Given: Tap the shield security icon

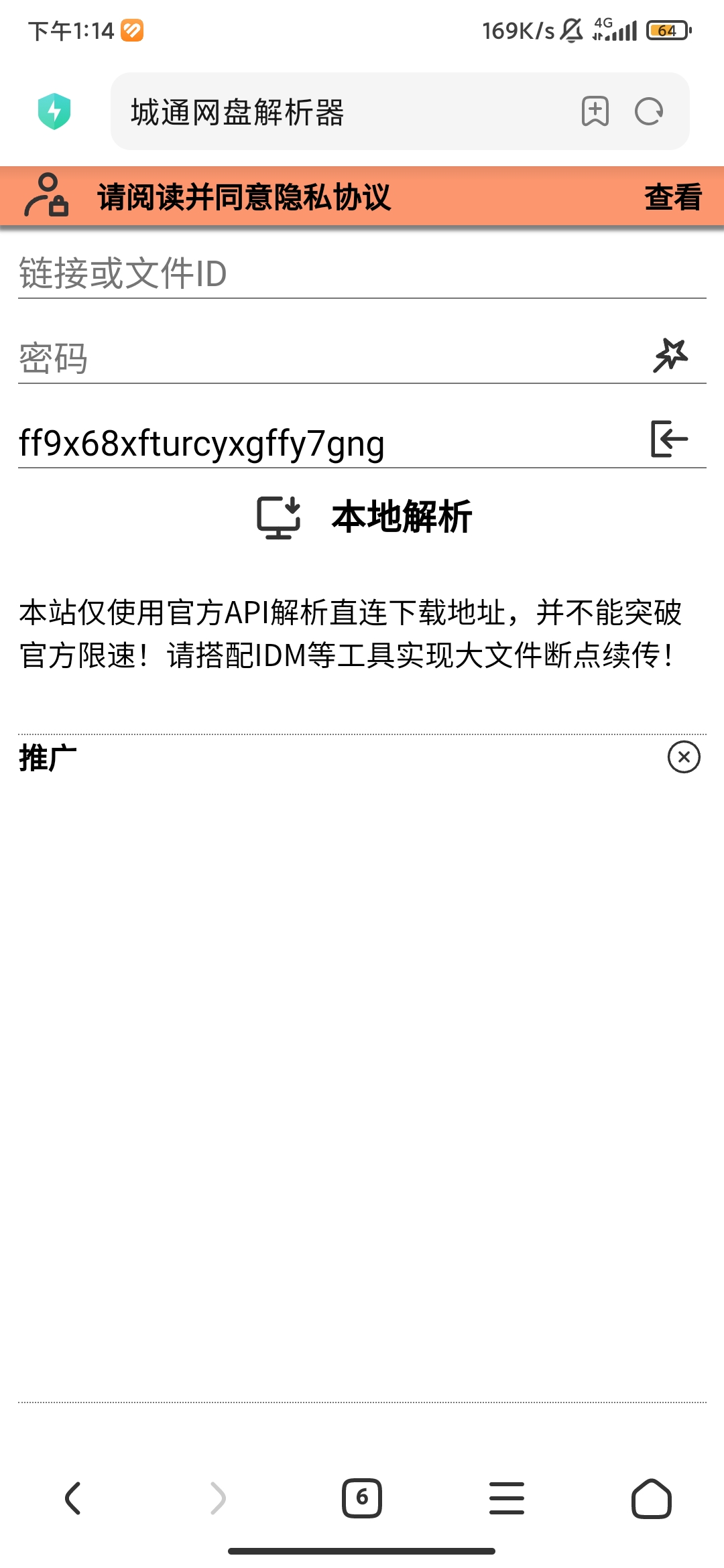Looking at the screenshot, I should (54, 111).
